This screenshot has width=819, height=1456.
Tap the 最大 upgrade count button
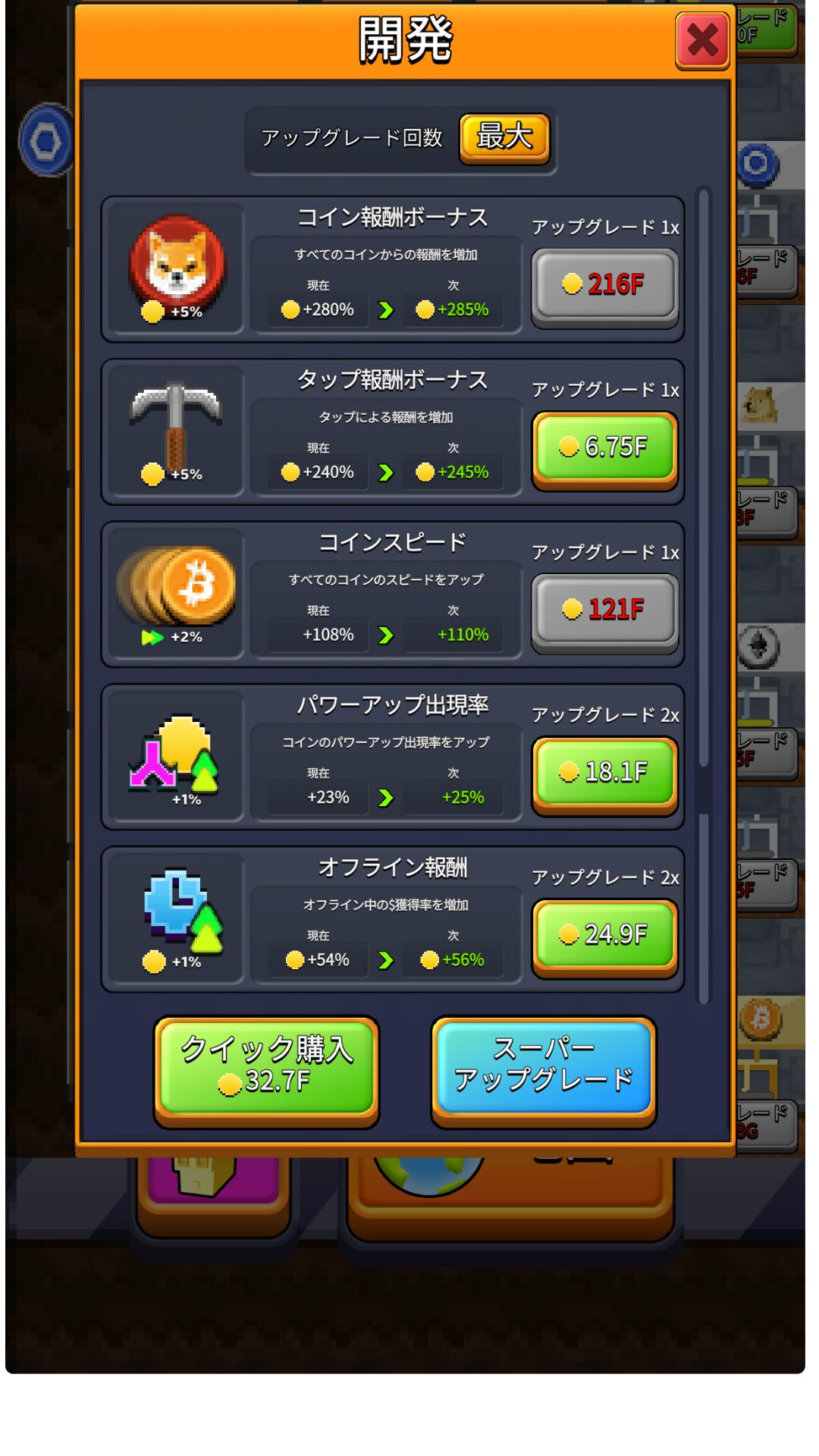point(504,138)
